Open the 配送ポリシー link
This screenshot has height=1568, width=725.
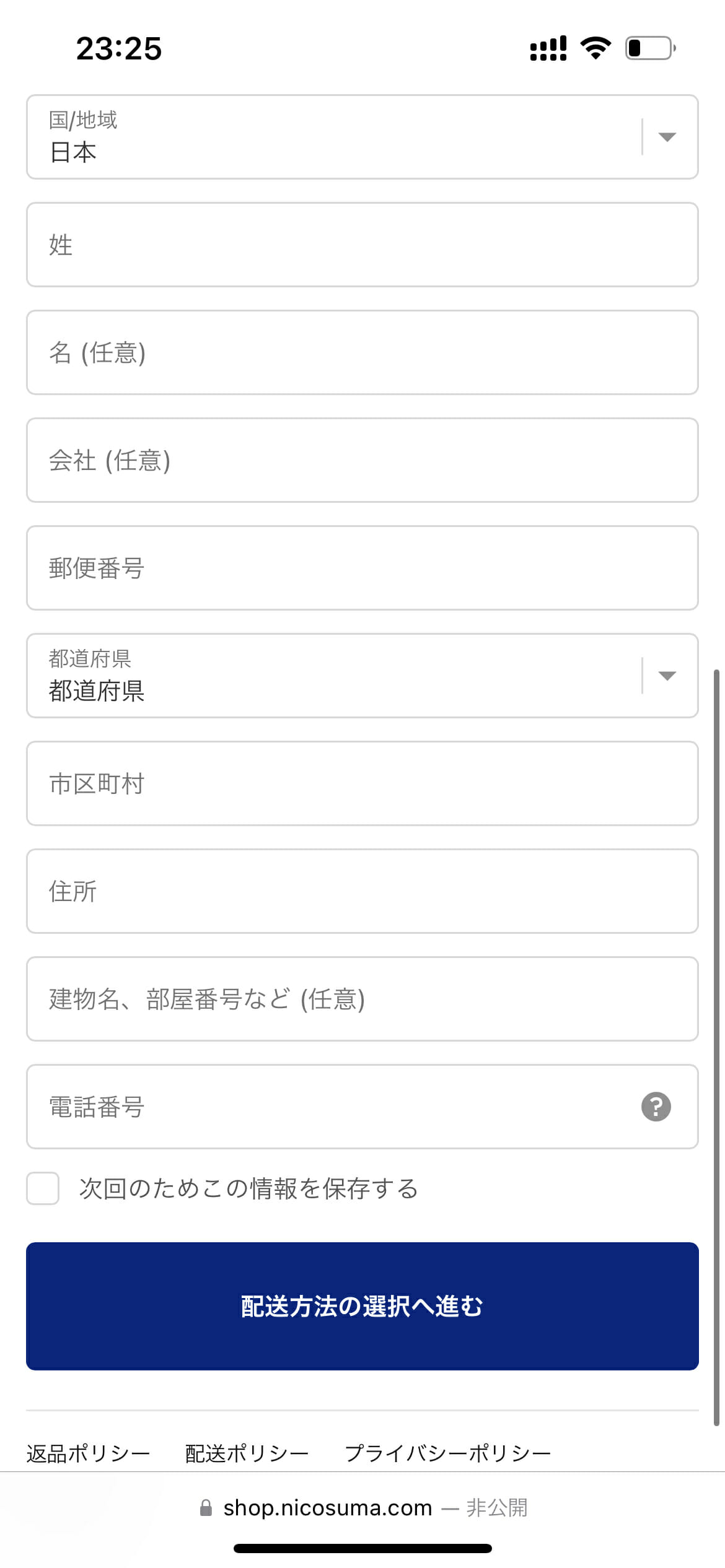tap(247, 1453)
